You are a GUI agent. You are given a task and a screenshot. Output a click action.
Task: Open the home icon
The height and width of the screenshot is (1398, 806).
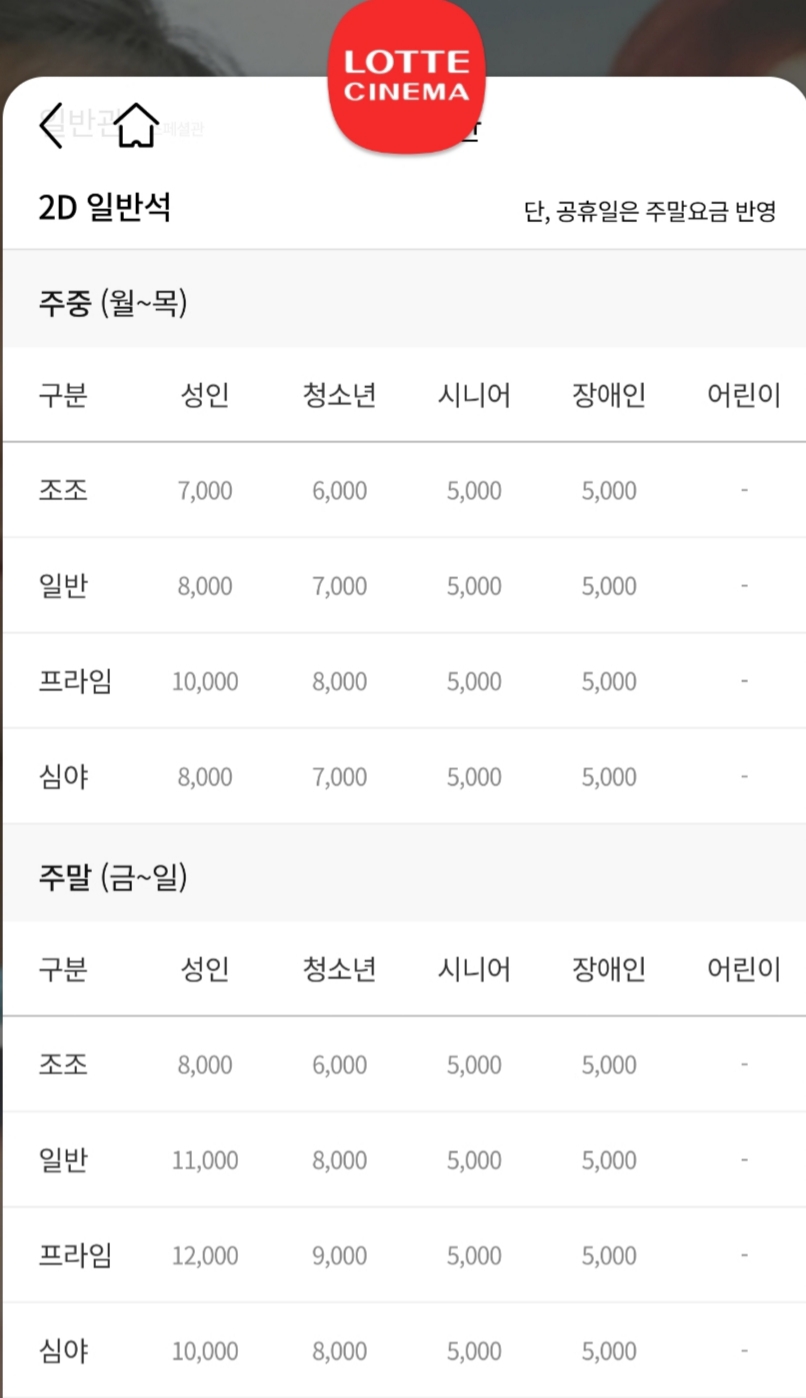[137, 126]
